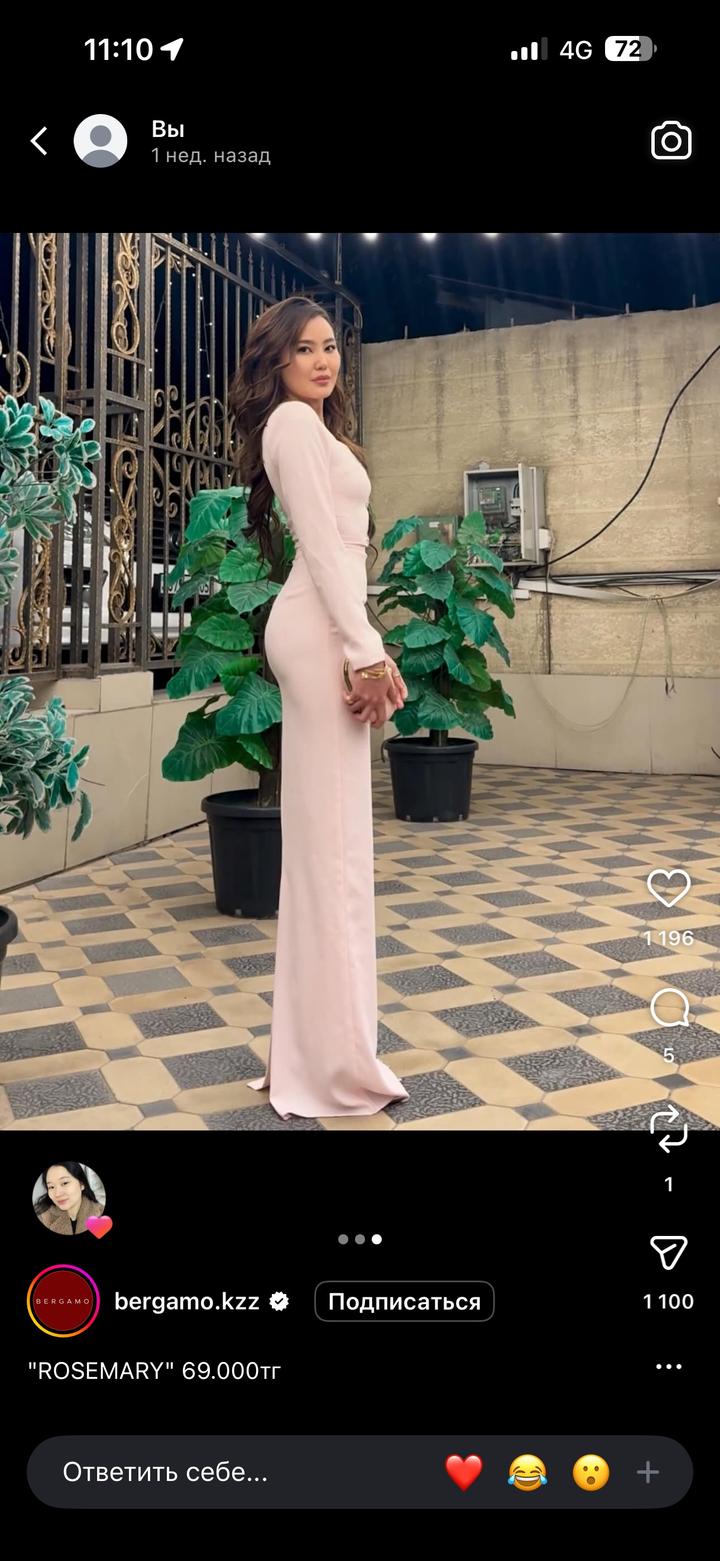This screenshot has width=720, height=1561.
Task: Open the comments on this post
Action: (x=668, y=1008)
